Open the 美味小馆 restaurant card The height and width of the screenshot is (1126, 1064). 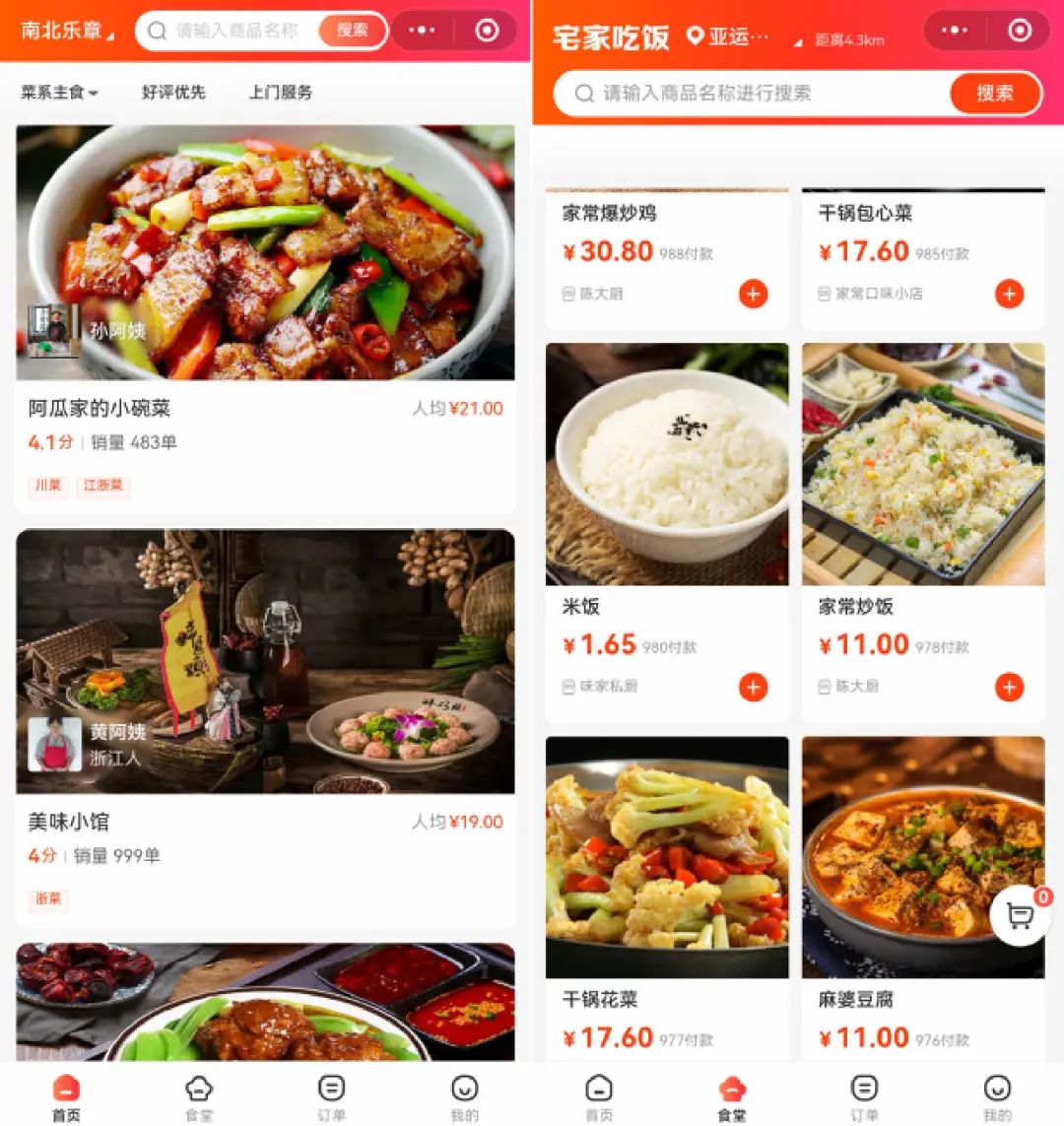pyautogui.click(x=265, y=729)
